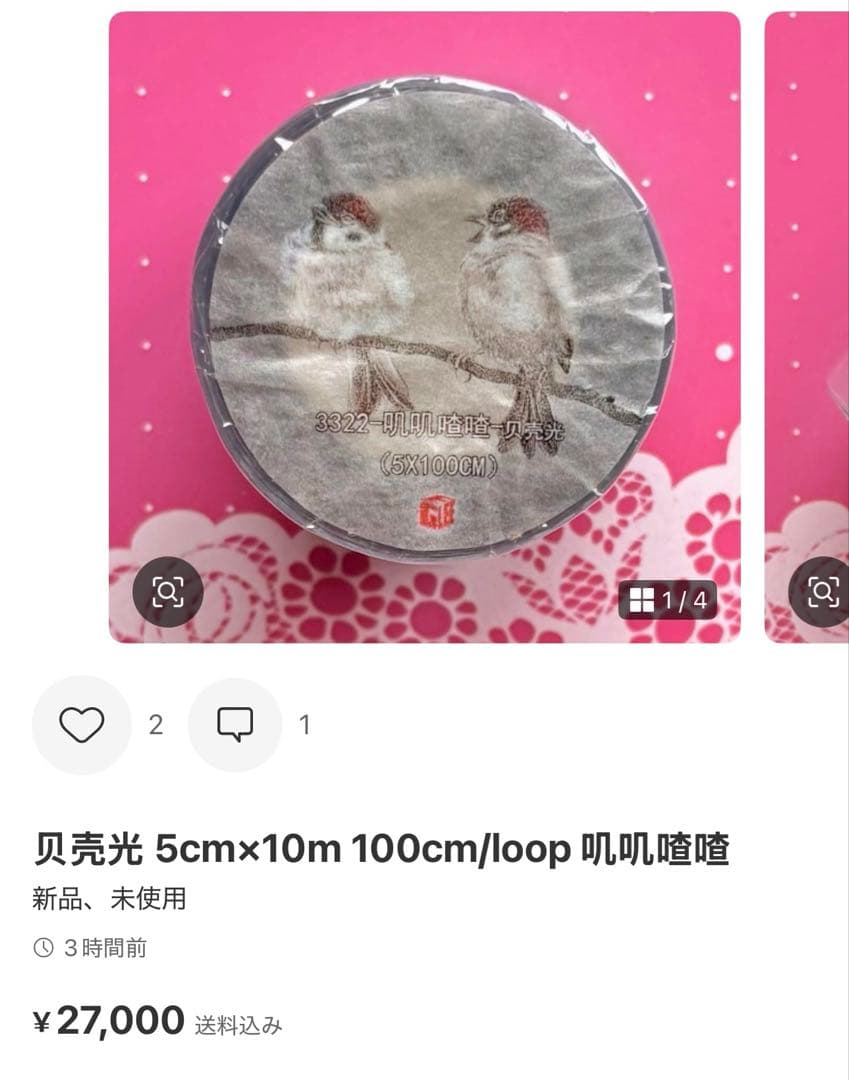Like this listing with the heart icon
849x1080 pixels.
(x=82, y=725)
